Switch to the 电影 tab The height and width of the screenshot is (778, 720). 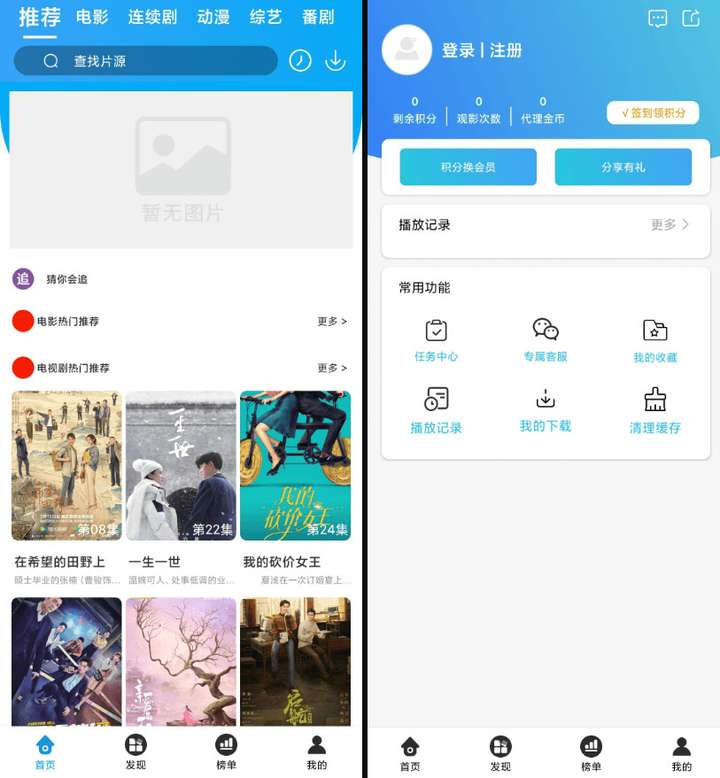91,17
